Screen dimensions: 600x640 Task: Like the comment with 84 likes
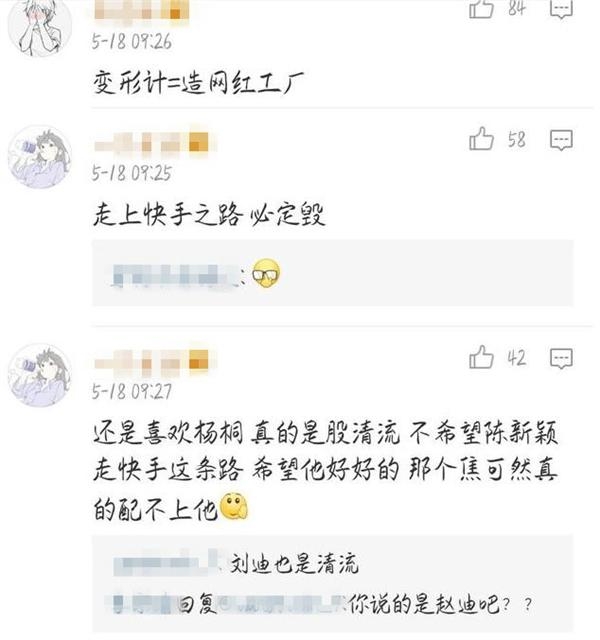pyautogui.click(x=482, y=8)
